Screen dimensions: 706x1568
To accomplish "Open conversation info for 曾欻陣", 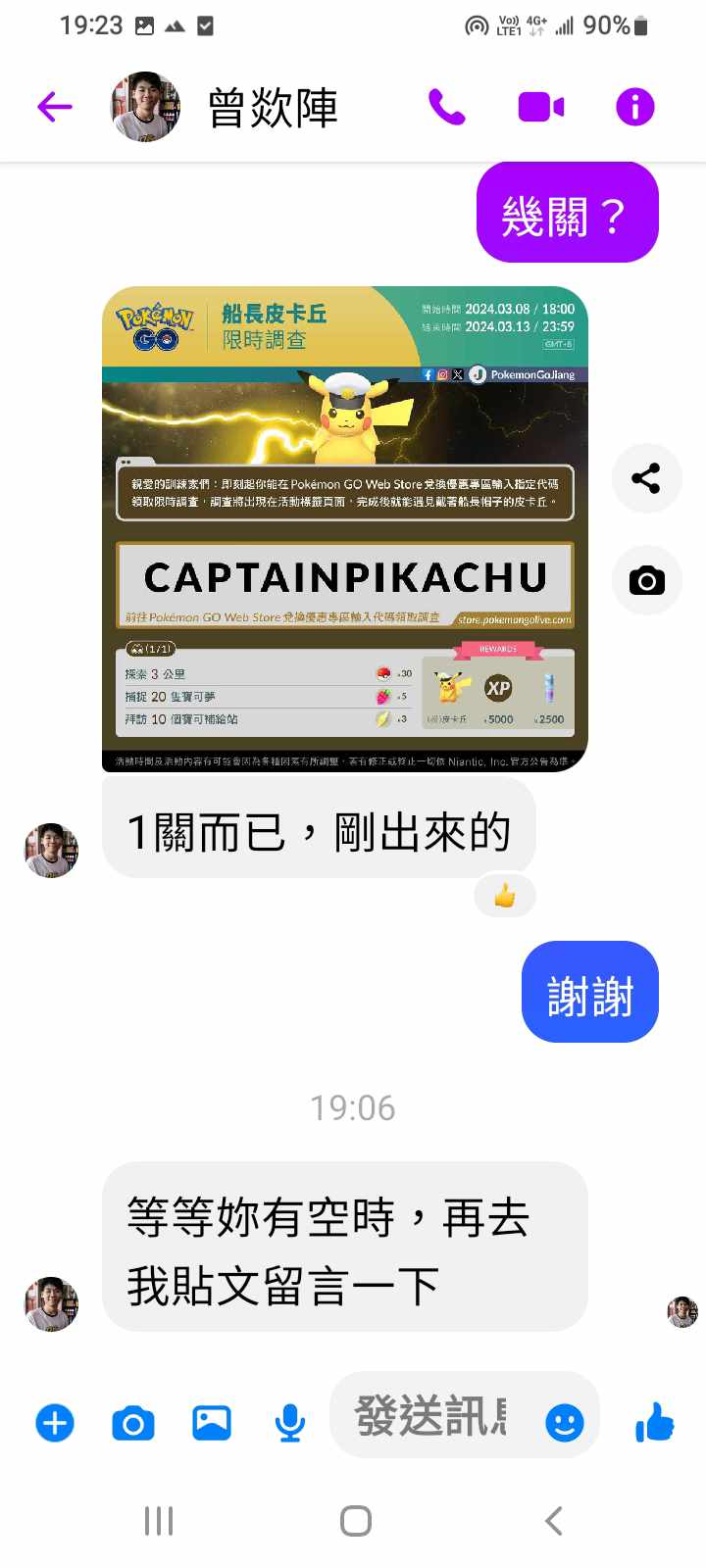I will [634, 107].
